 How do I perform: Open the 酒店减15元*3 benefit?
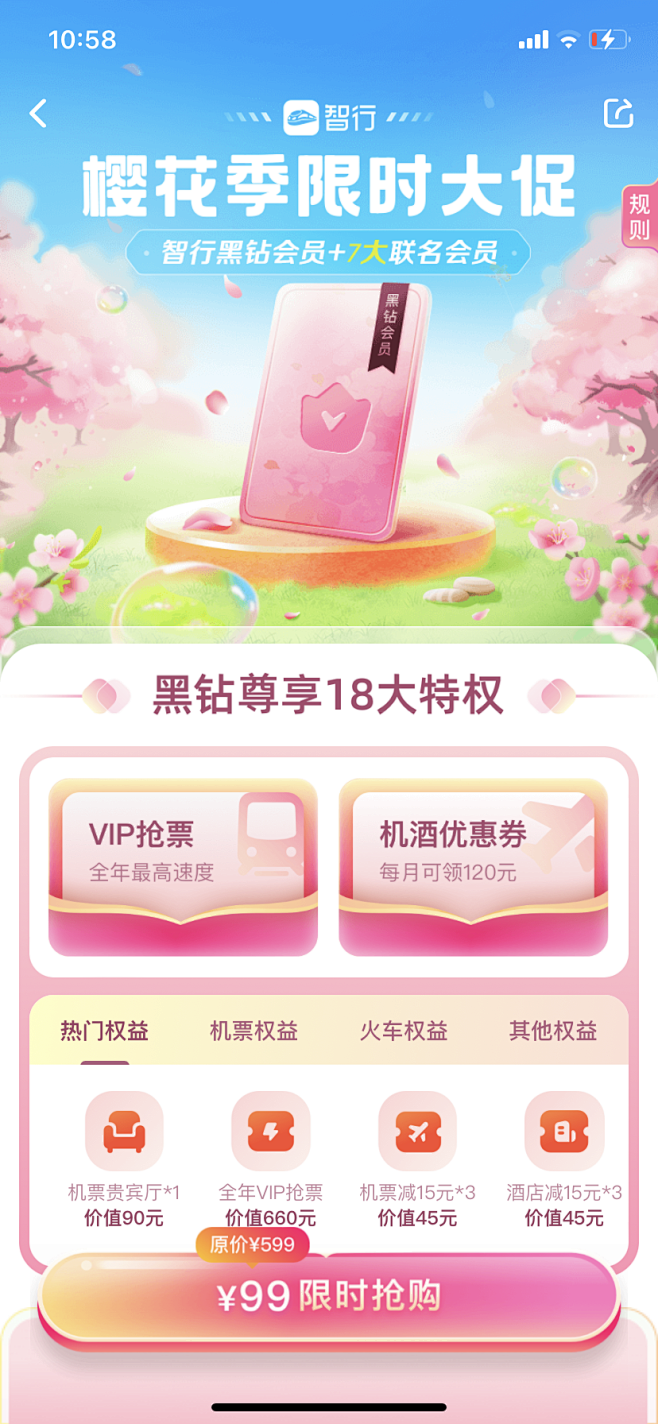(x=564, y=1159)
